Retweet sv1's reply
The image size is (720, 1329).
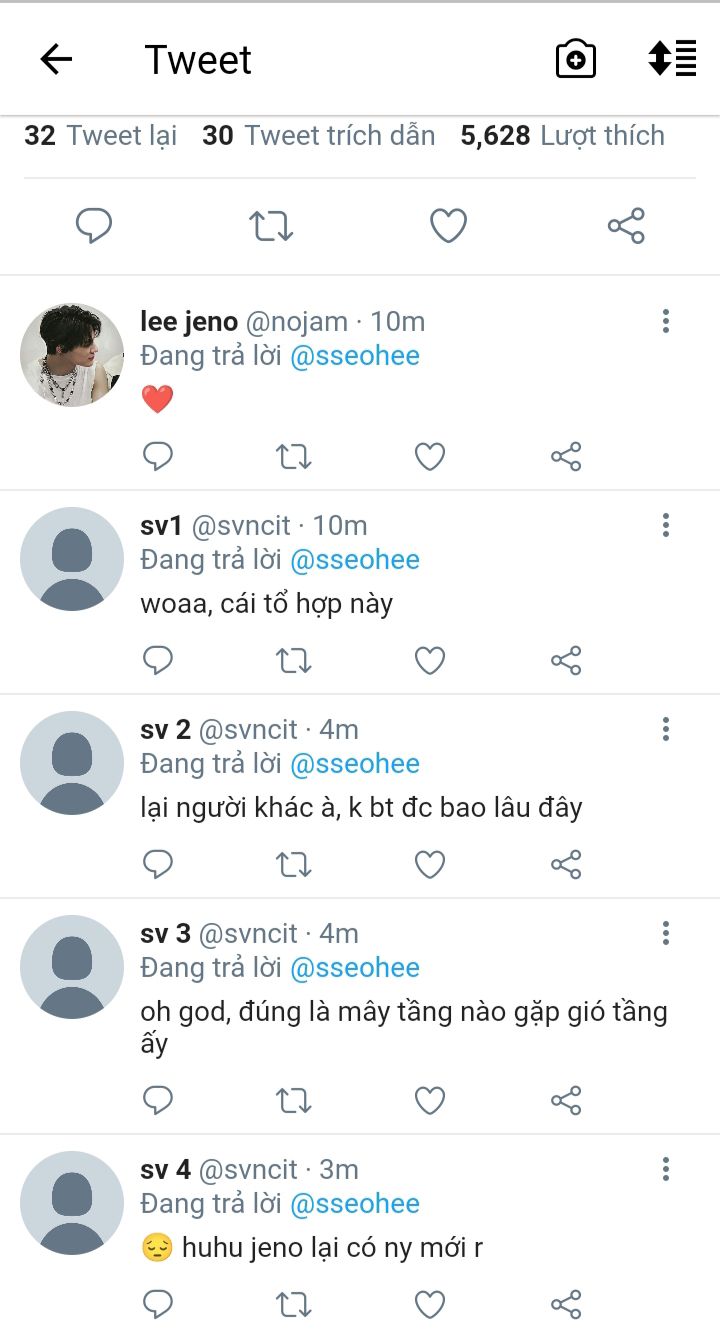click(293, 661)
